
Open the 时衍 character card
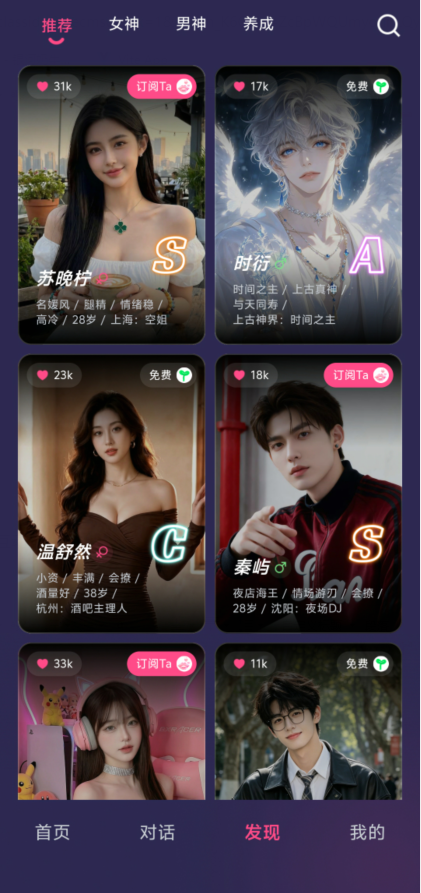pyautogui.click(x=308, y=204)
